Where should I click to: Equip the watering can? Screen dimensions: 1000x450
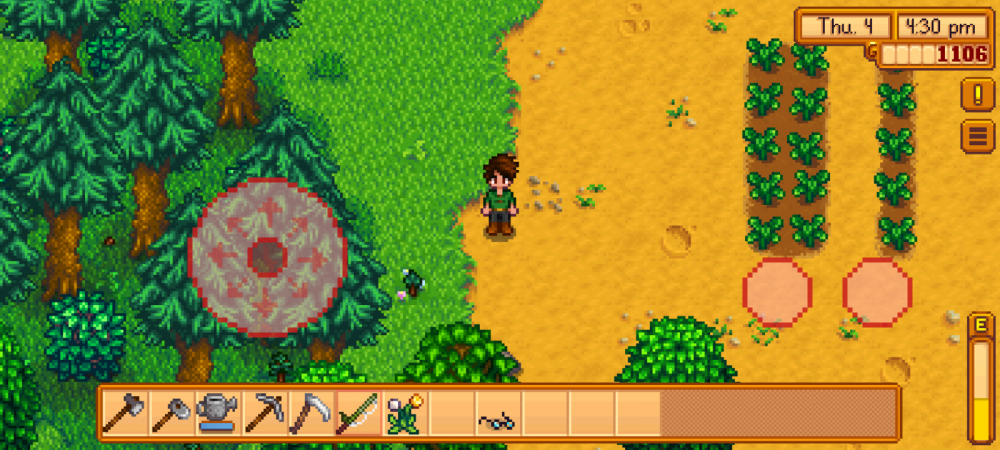(217, 411)
